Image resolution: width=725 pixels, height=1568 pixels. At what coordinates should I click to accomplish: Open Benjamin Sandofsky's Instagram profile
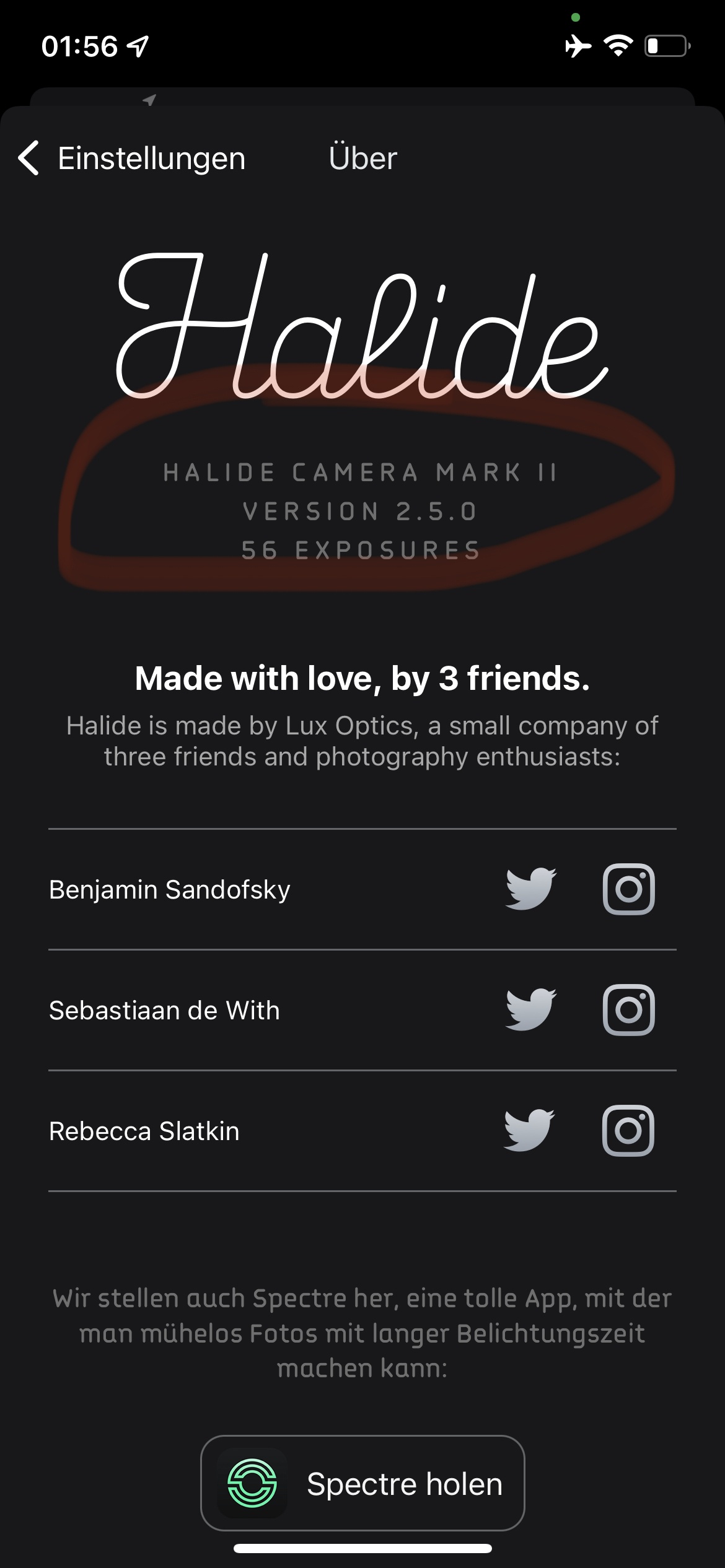628,889
